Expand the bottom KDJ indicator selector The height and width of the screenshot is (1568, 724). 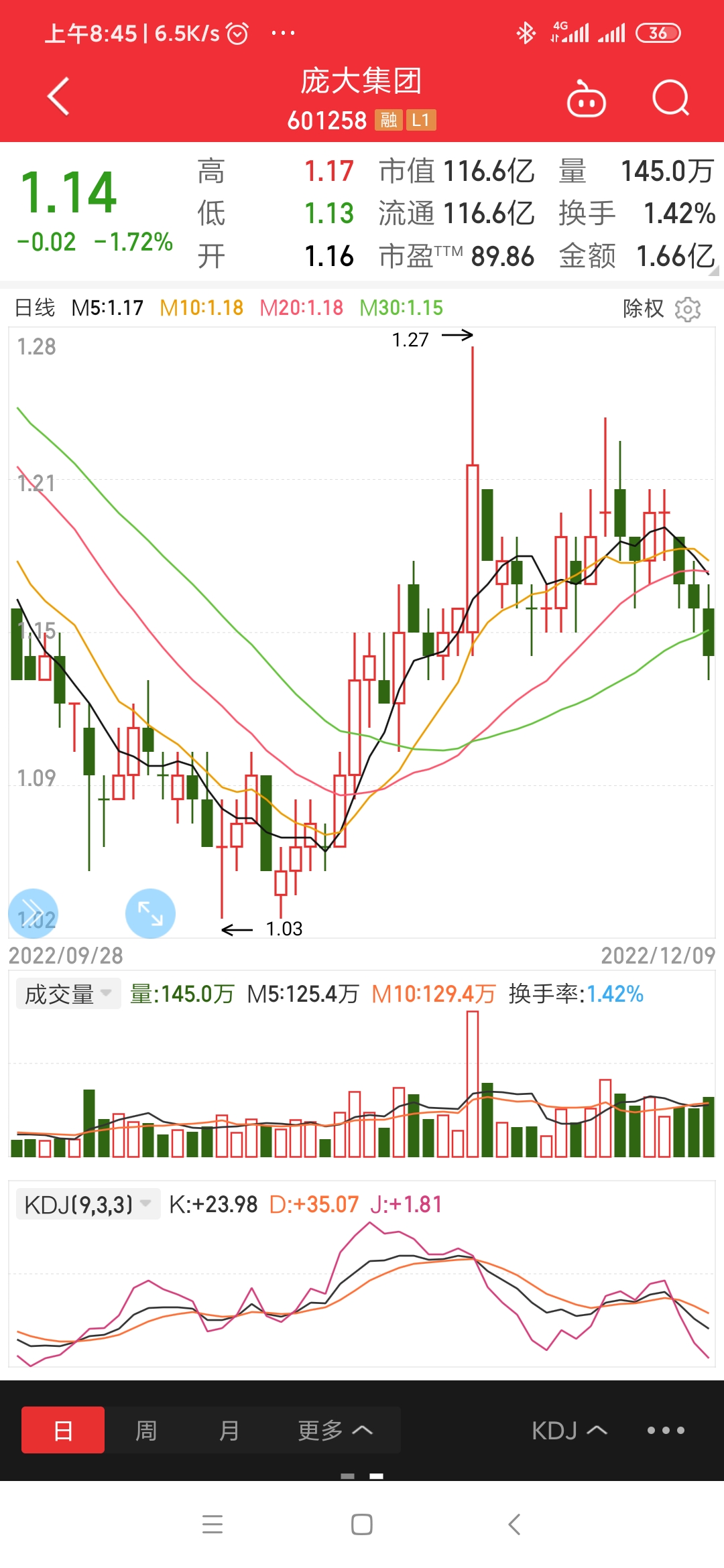(570, 1430)
